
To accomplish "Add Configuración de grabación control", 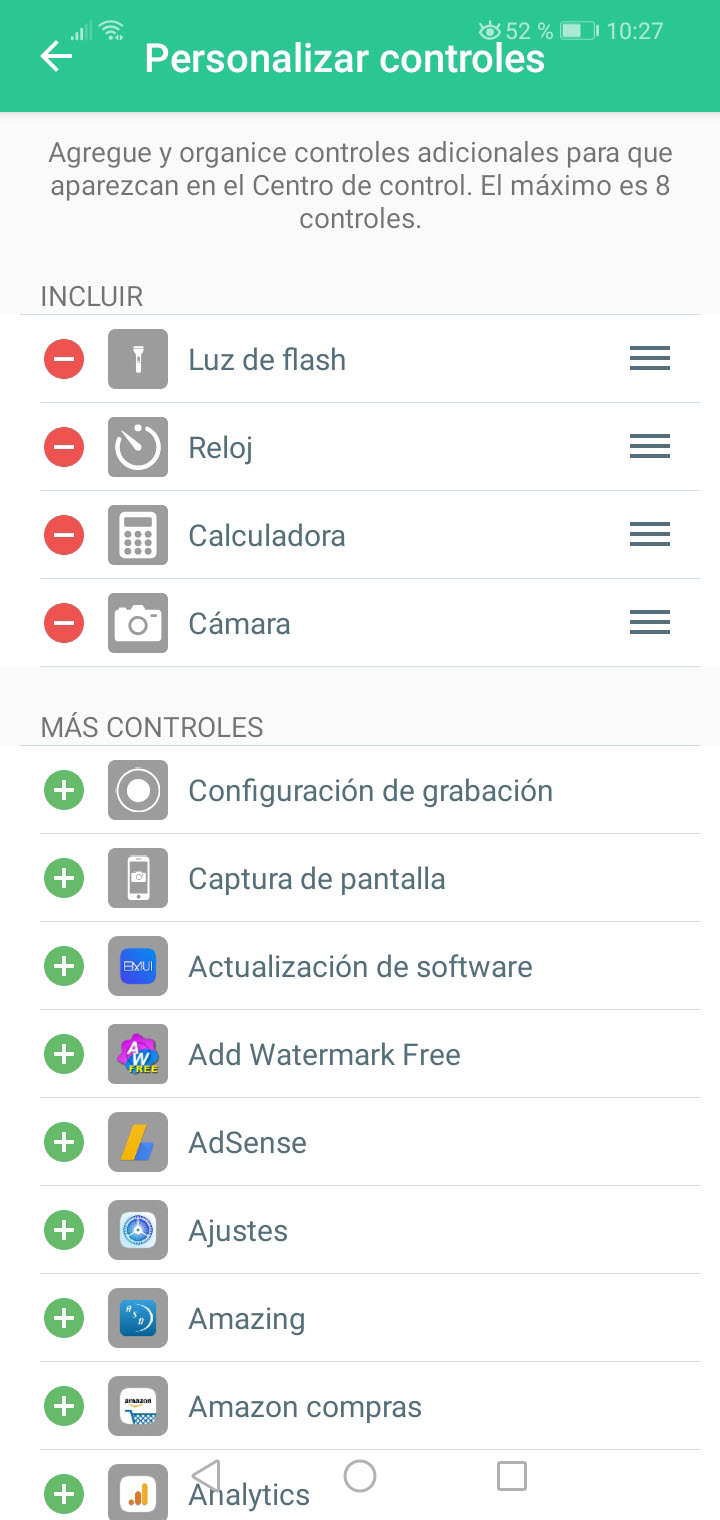I will tap(64, 791).
